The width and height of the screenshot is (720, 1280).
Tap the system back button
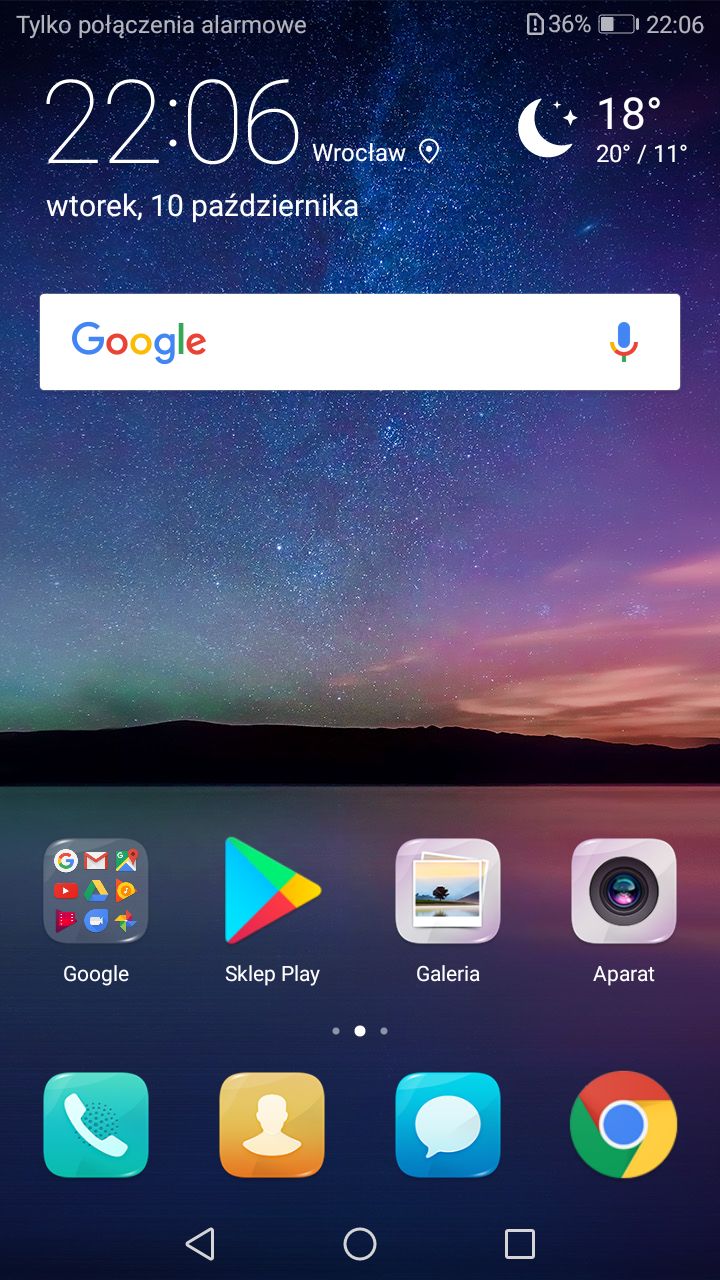(x=200, y=1244)
